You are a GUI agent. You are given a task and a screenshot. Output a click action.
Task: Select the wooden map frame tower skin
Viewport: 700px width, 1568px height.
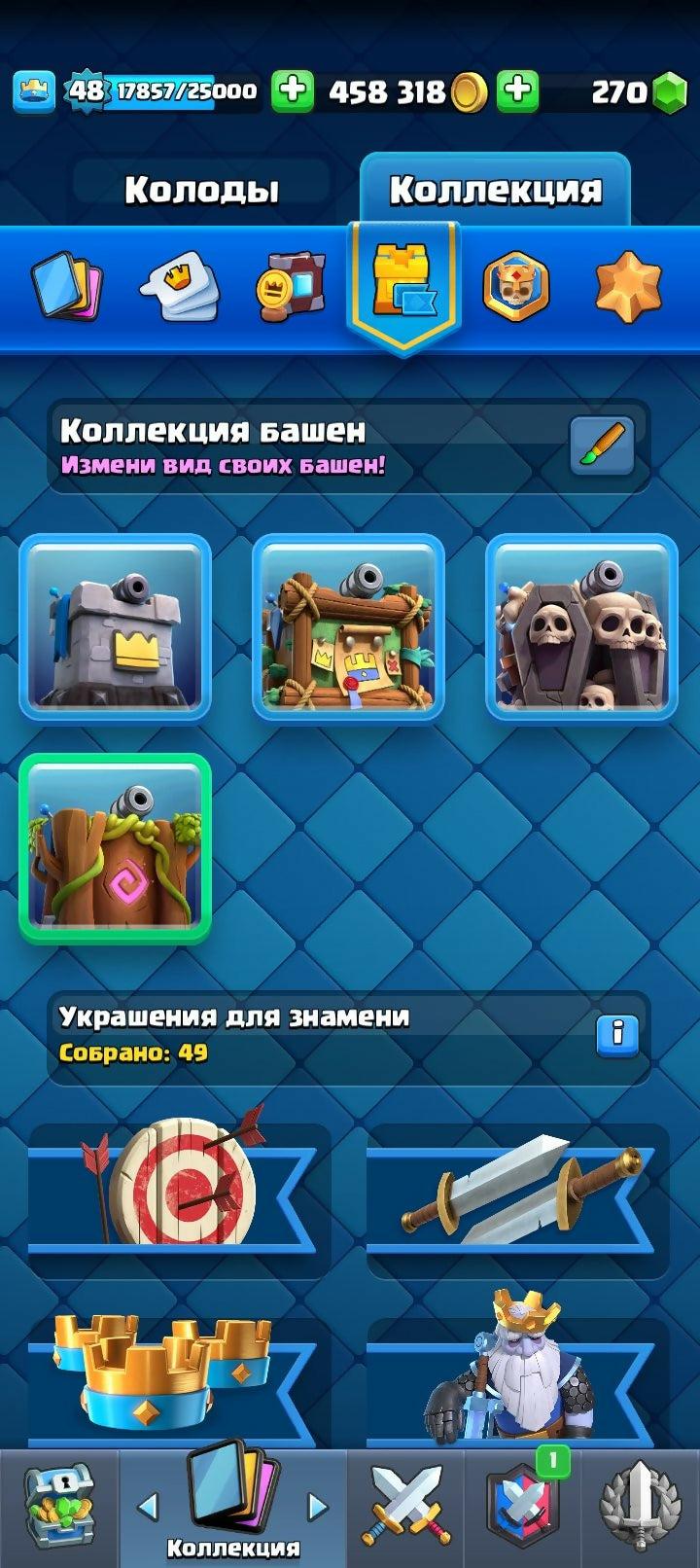click(x=348, y=627)
